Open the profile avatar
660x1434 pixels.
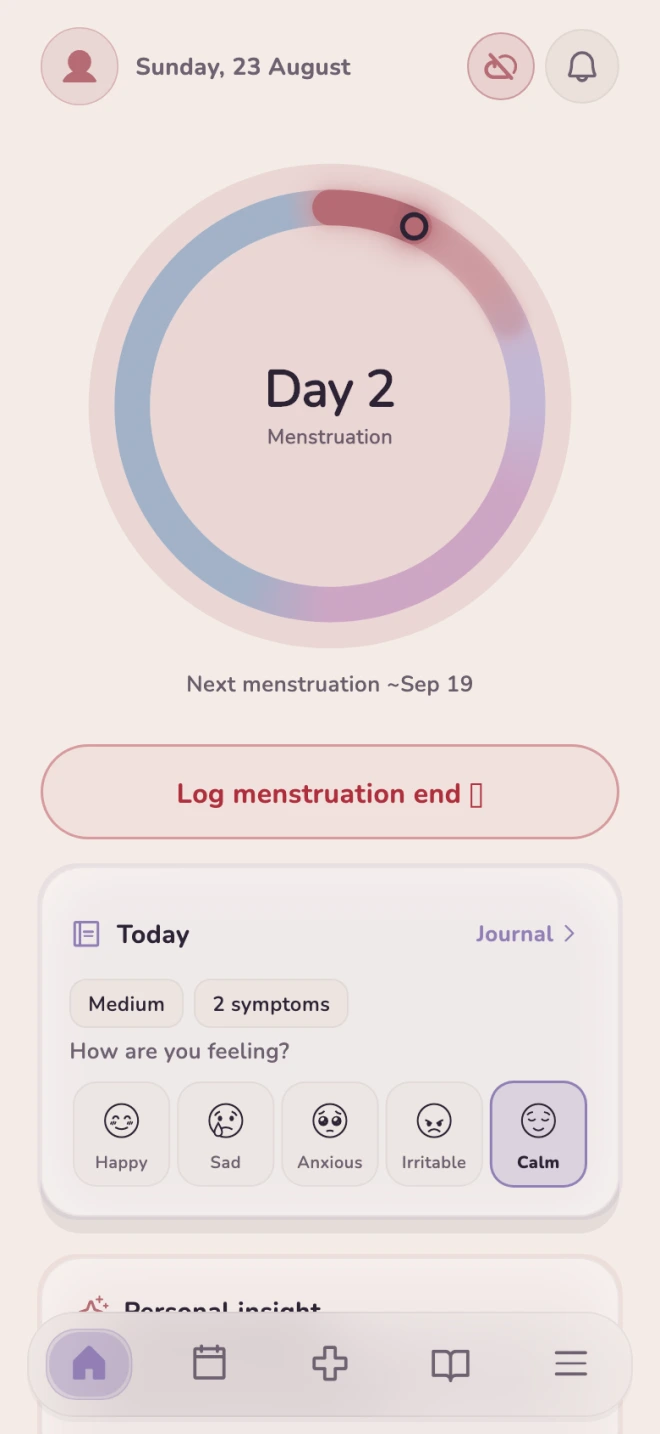pyautogui.click(x=79, y=67)
